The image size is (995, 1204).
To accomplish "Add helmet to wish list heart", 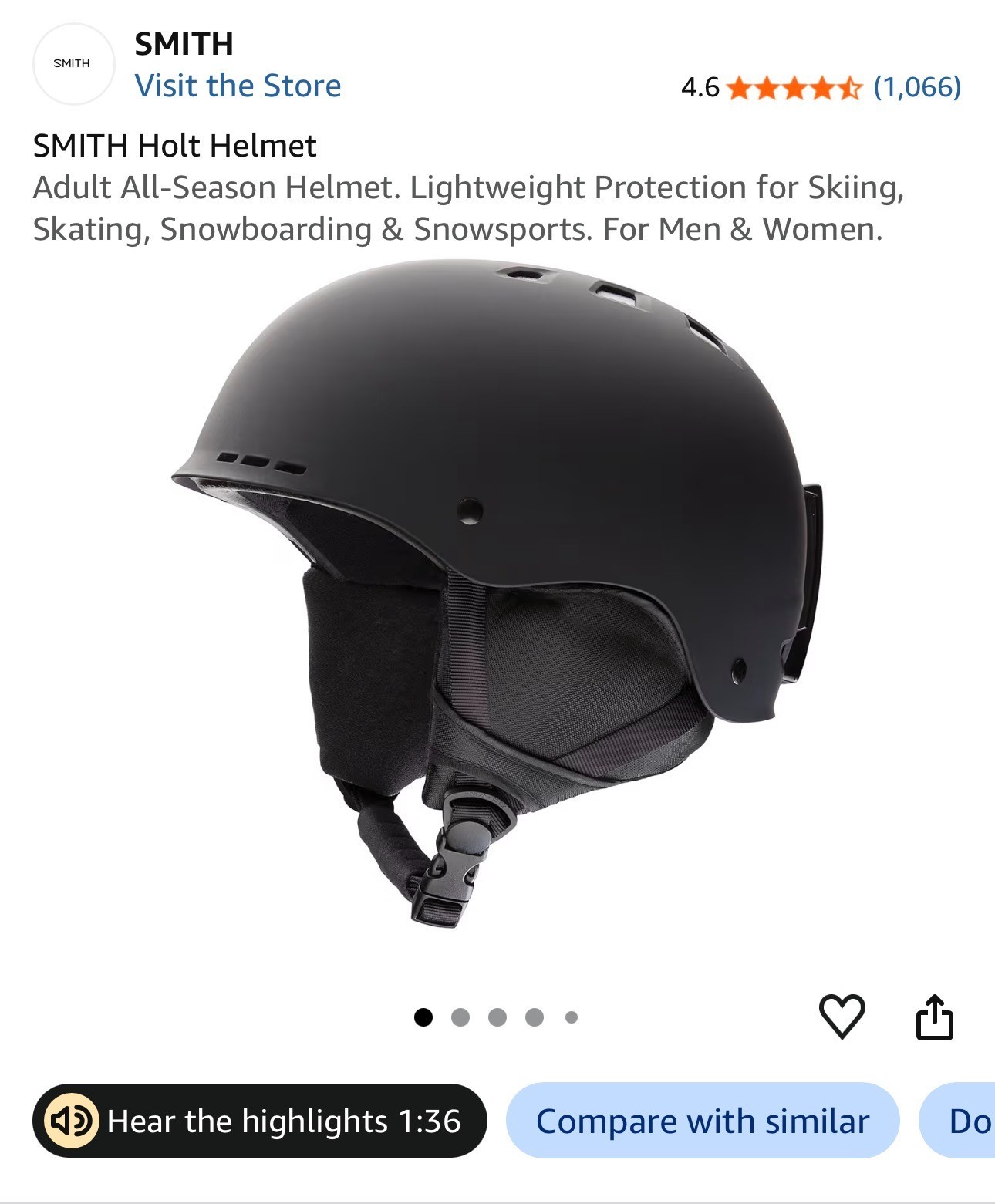I will [842, 1016].
